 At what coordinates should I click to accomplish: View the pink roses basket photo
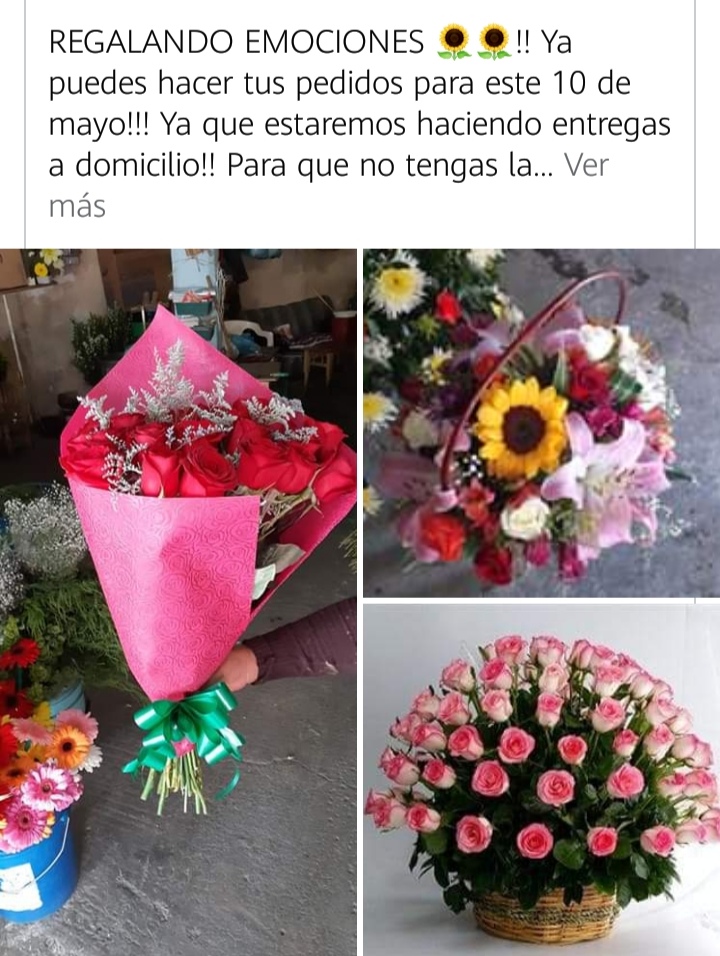(541, 780)
